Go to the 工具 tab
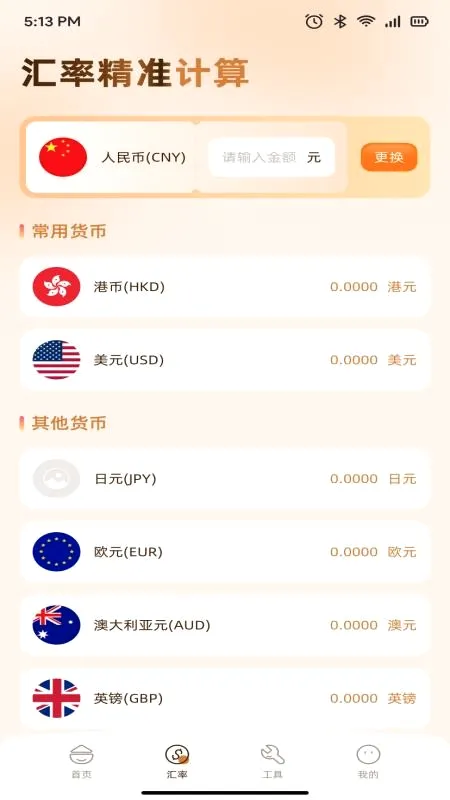The width and height of the screenshot is (450, 800). (272, 762)
